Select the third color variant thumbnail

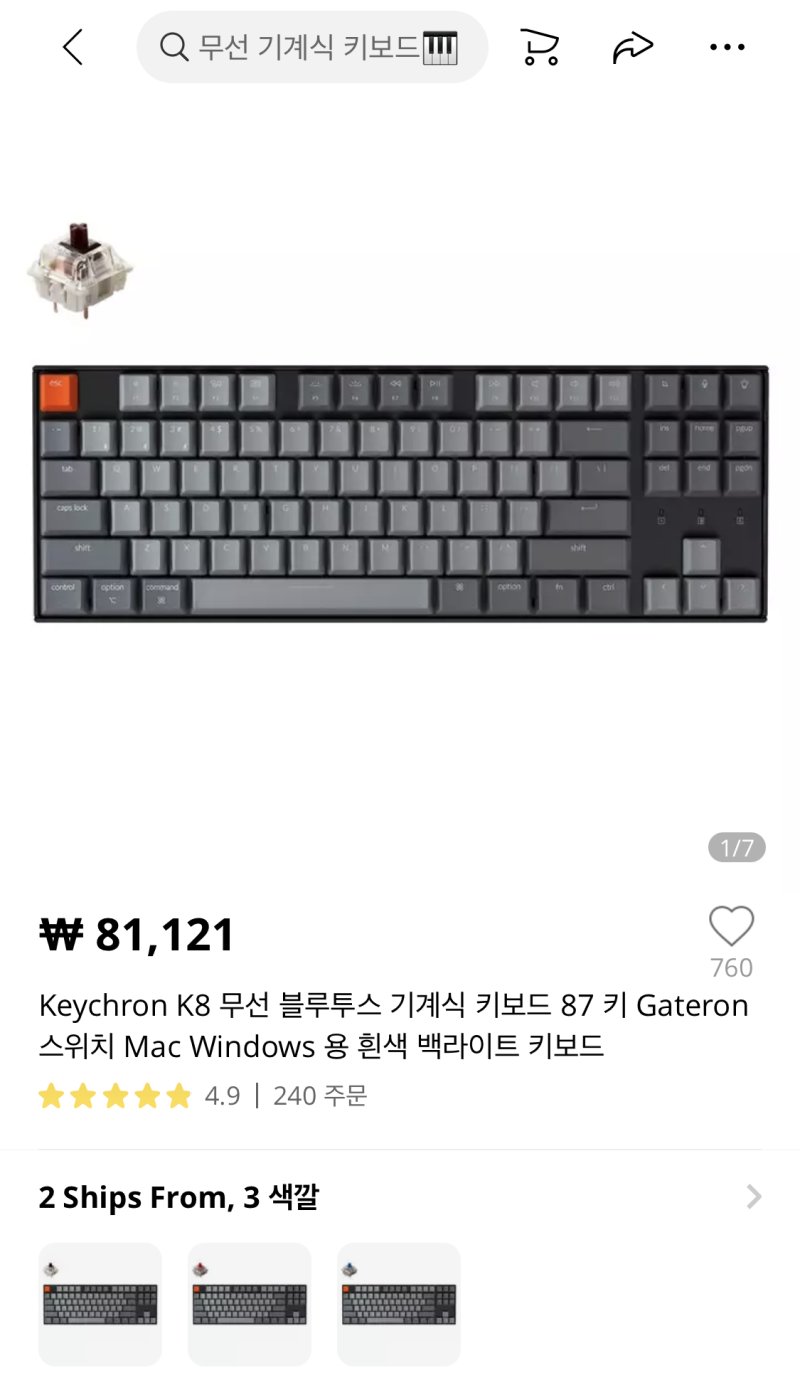click(x=399, y=1304)
